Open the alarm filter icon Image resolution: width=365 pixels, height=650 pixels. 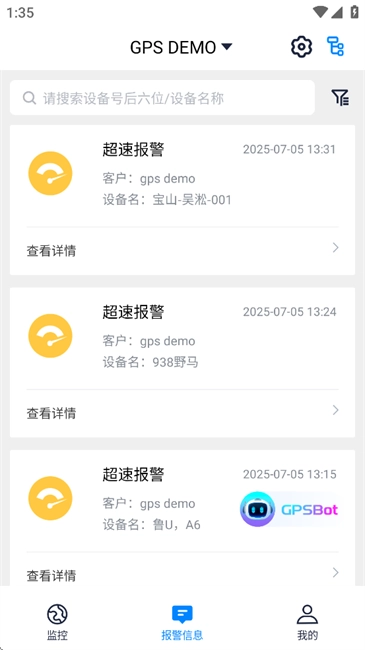coord(340,97)
